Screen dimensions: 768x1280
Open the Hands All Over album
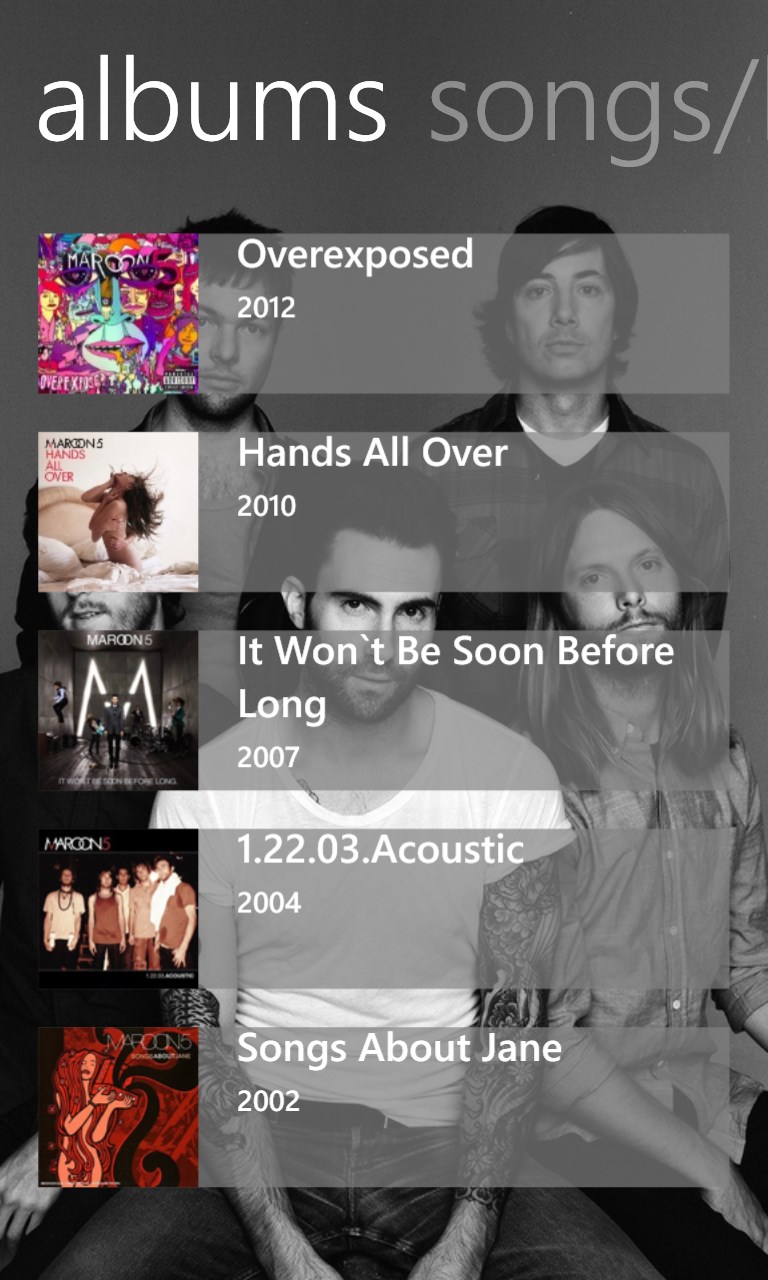[x=383, y=511]
